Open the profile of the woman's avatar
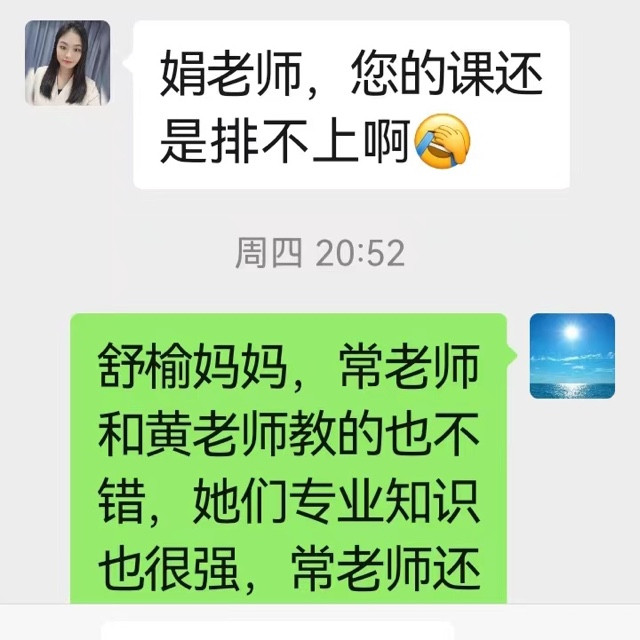640x640 pixels. (67, 63)
